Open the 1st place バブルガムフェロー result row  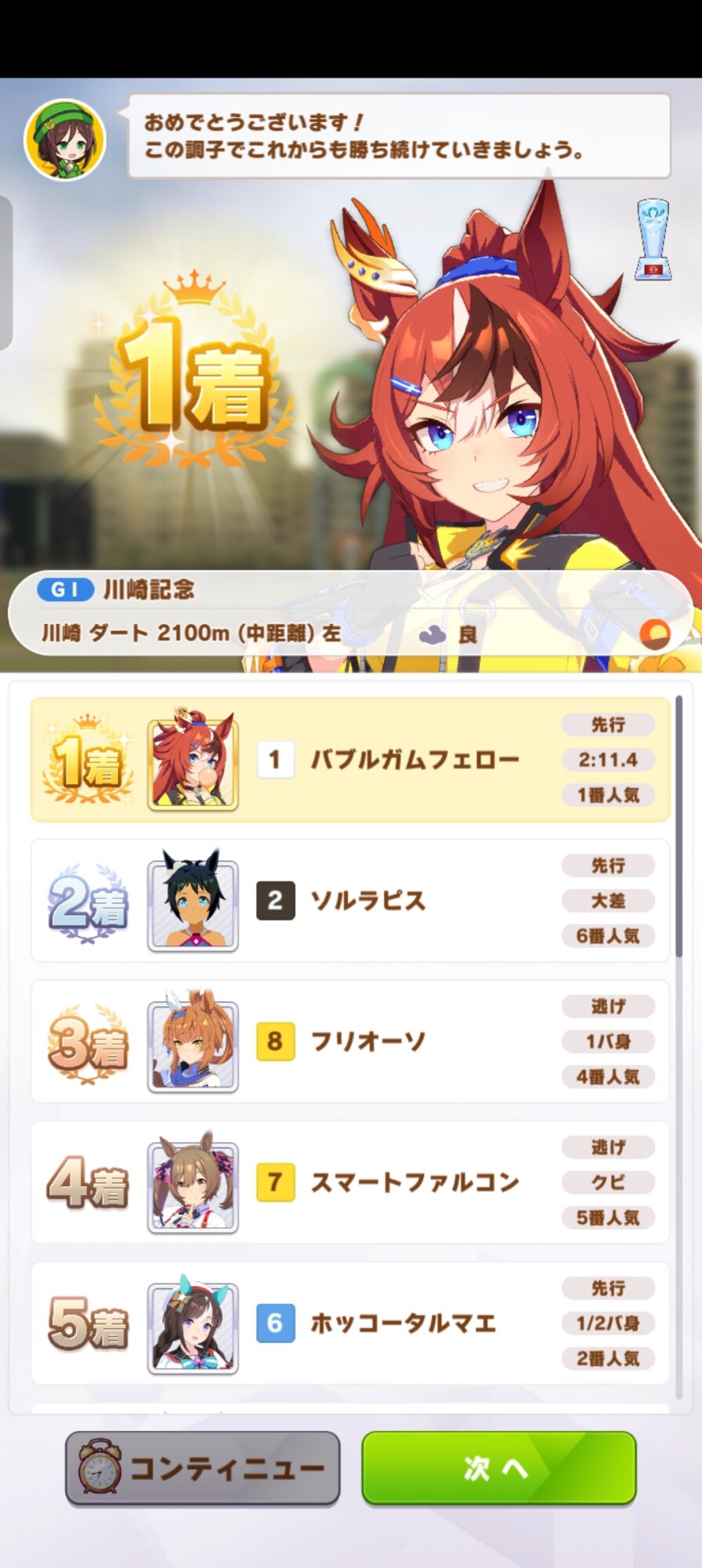[x=349, y=760]
